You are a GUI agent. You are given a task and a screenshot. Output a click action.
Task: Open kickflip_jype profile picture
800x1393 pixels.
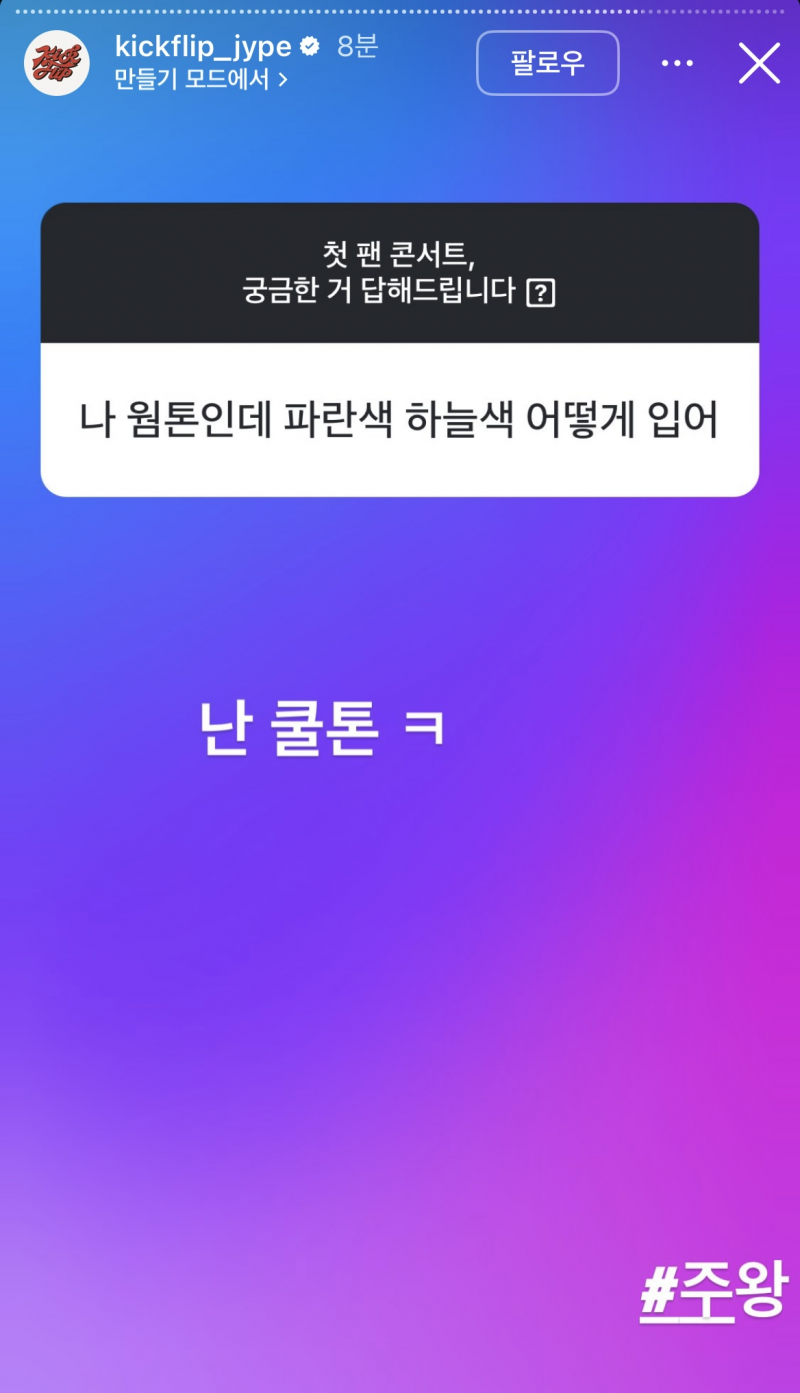coord(57,63)
